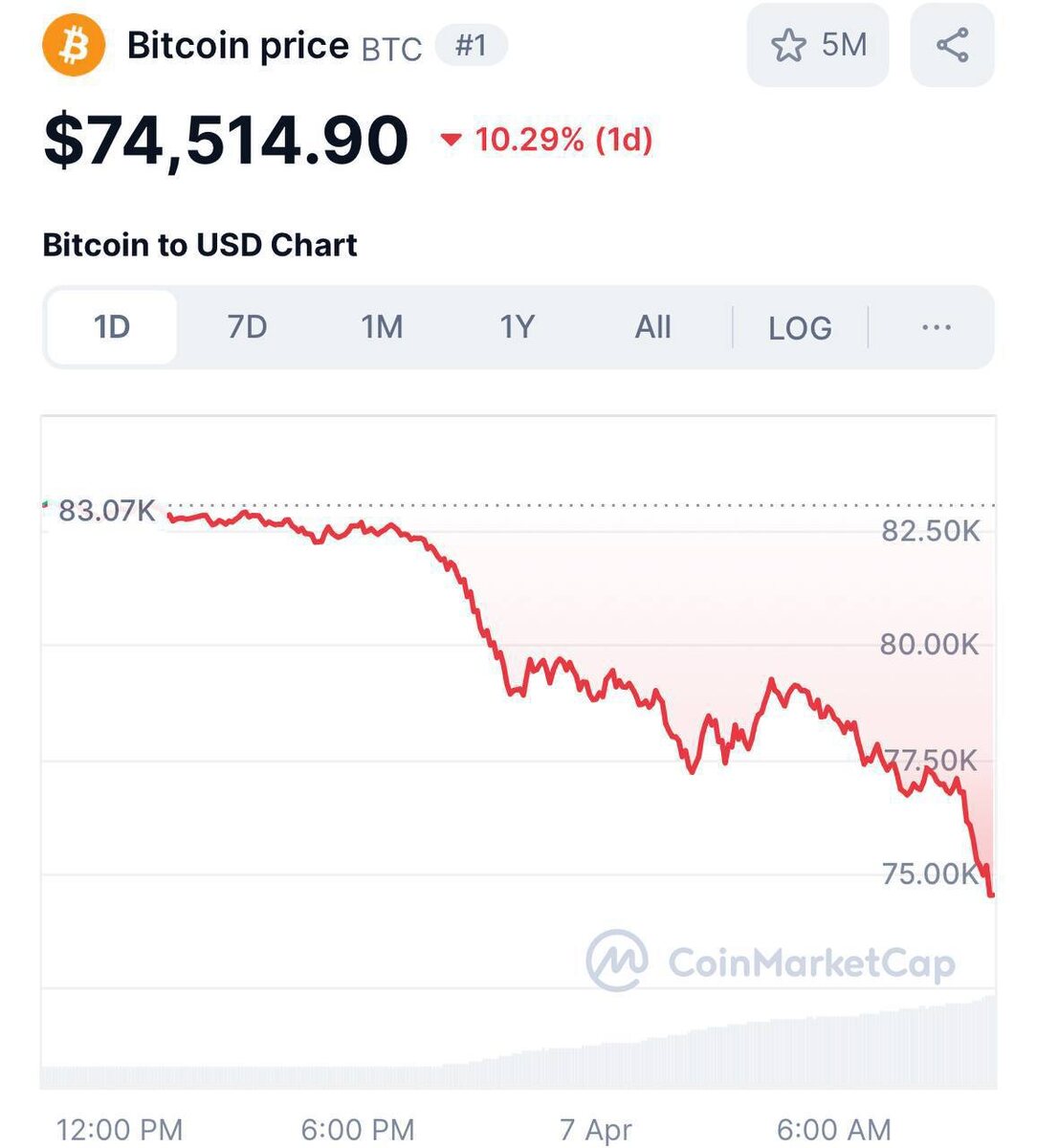
Task: Open more chart options menu
Action: click(x=936, y=327)
